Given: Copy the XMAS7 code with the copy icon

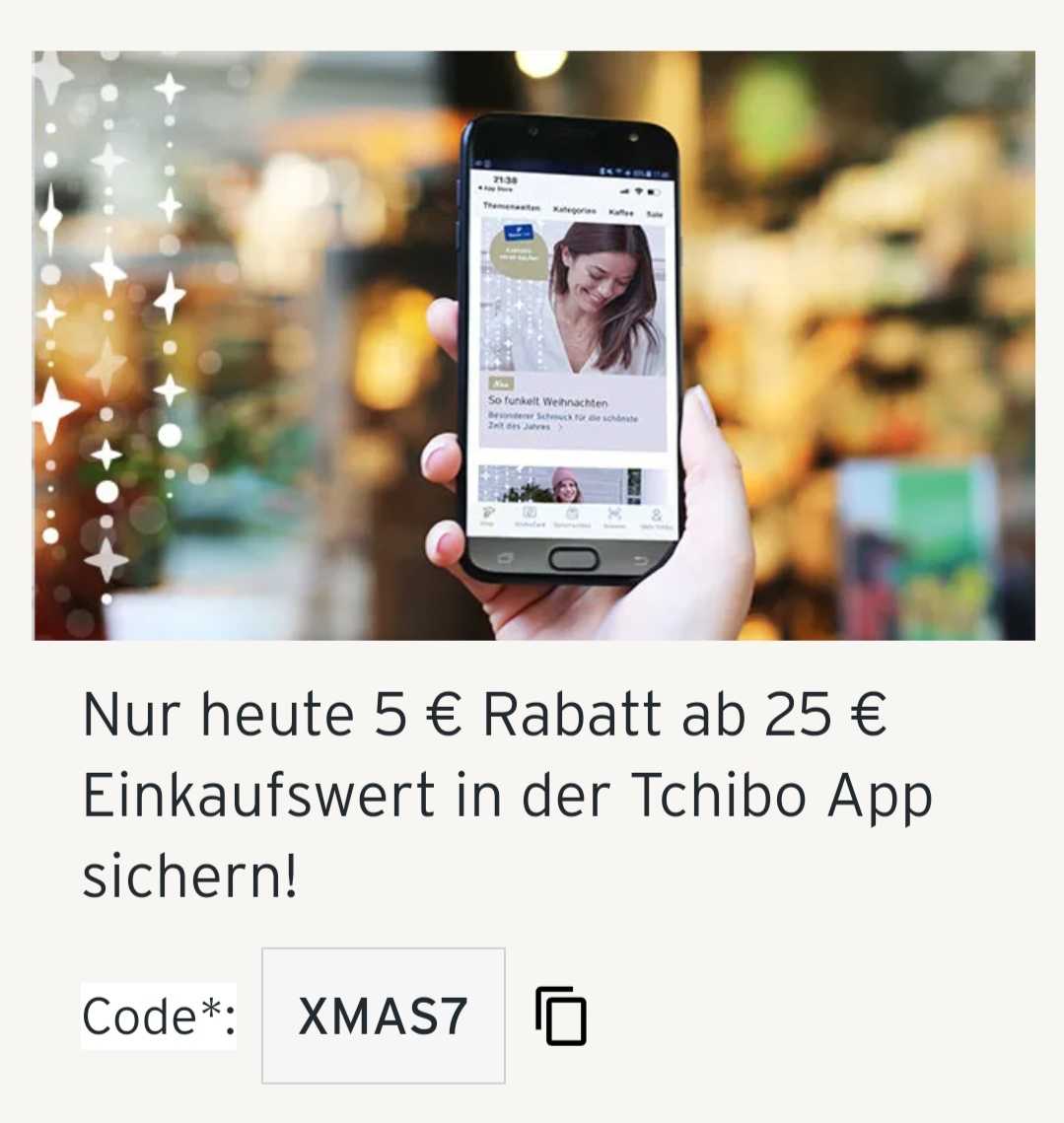Looking at the screenshot, I should [561, 1016].
